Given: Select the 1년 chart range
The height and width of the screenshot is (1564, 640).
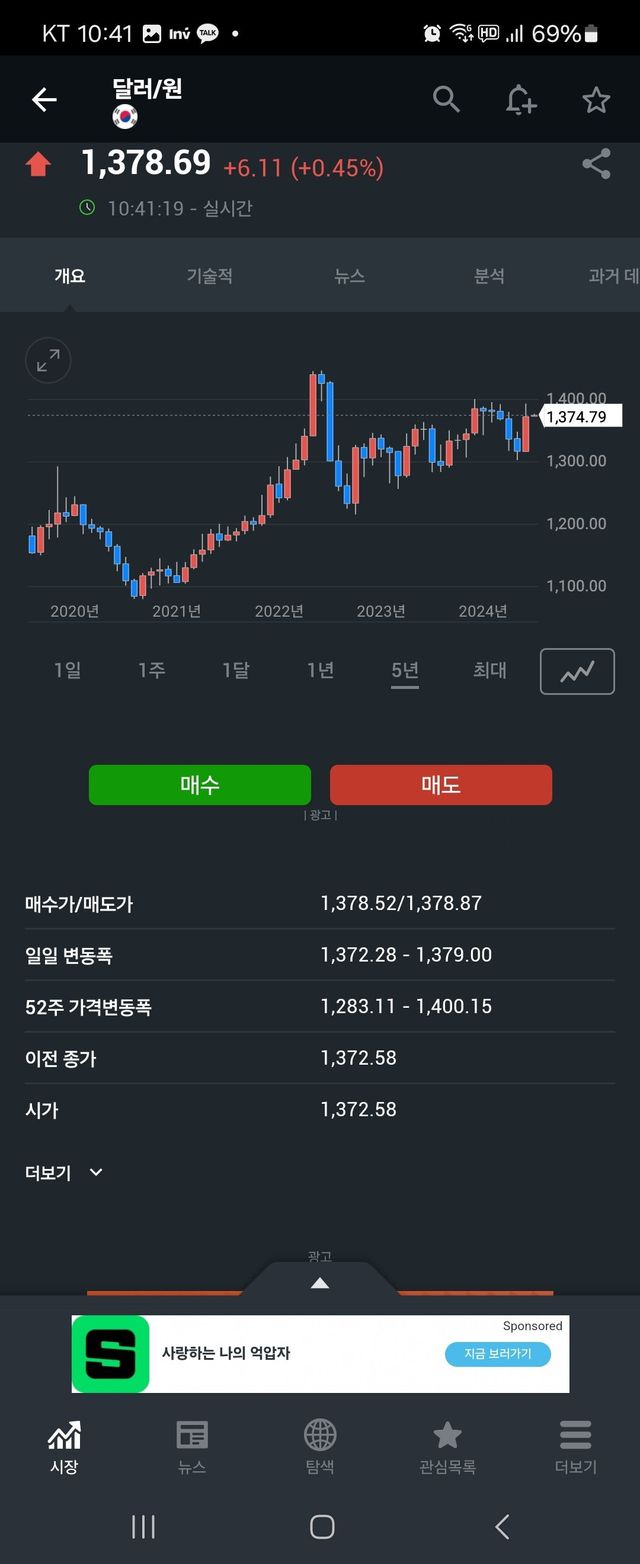Looking at the screenshot, I should pos(320,670).
